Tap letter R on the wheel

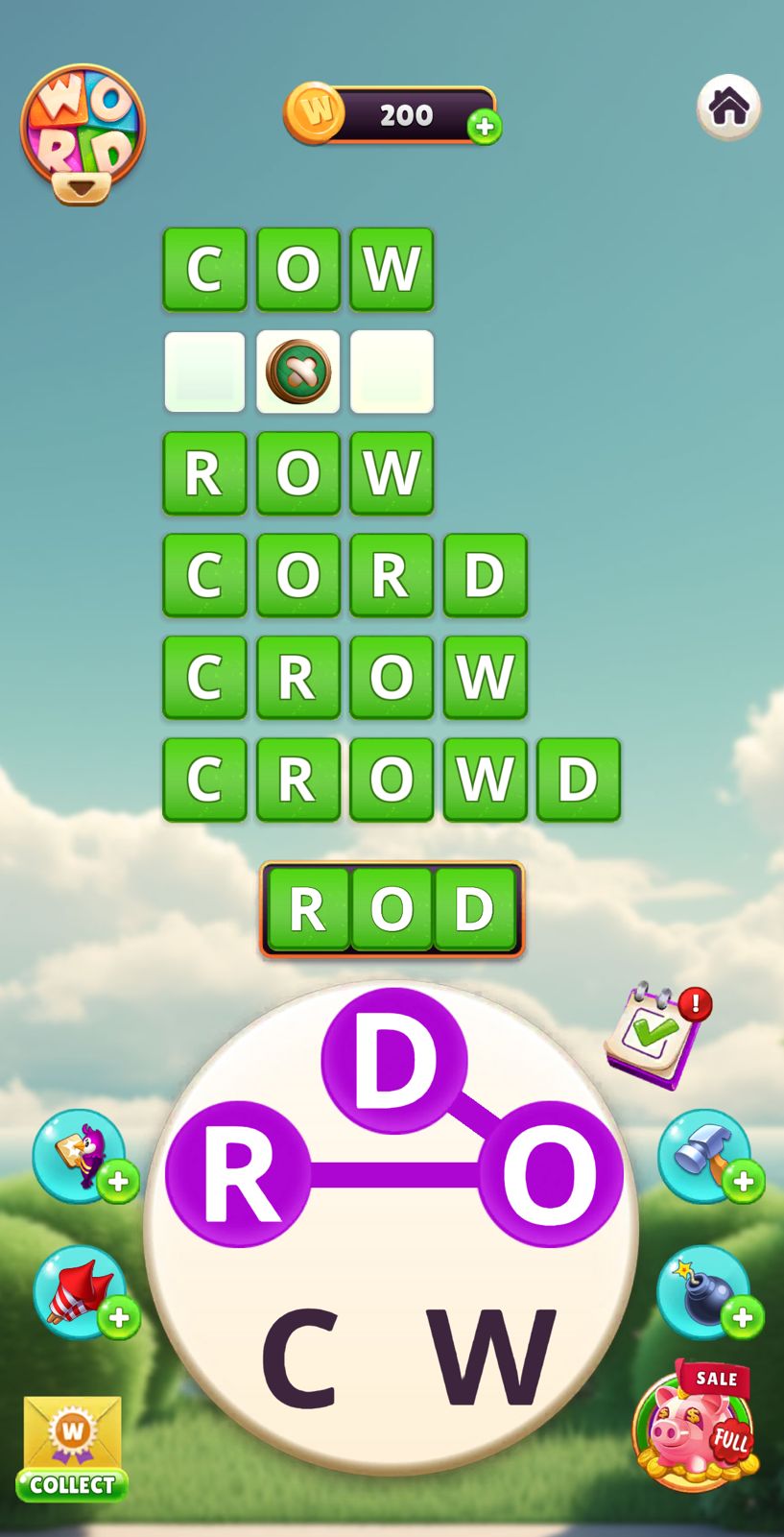pos(237,1175)
